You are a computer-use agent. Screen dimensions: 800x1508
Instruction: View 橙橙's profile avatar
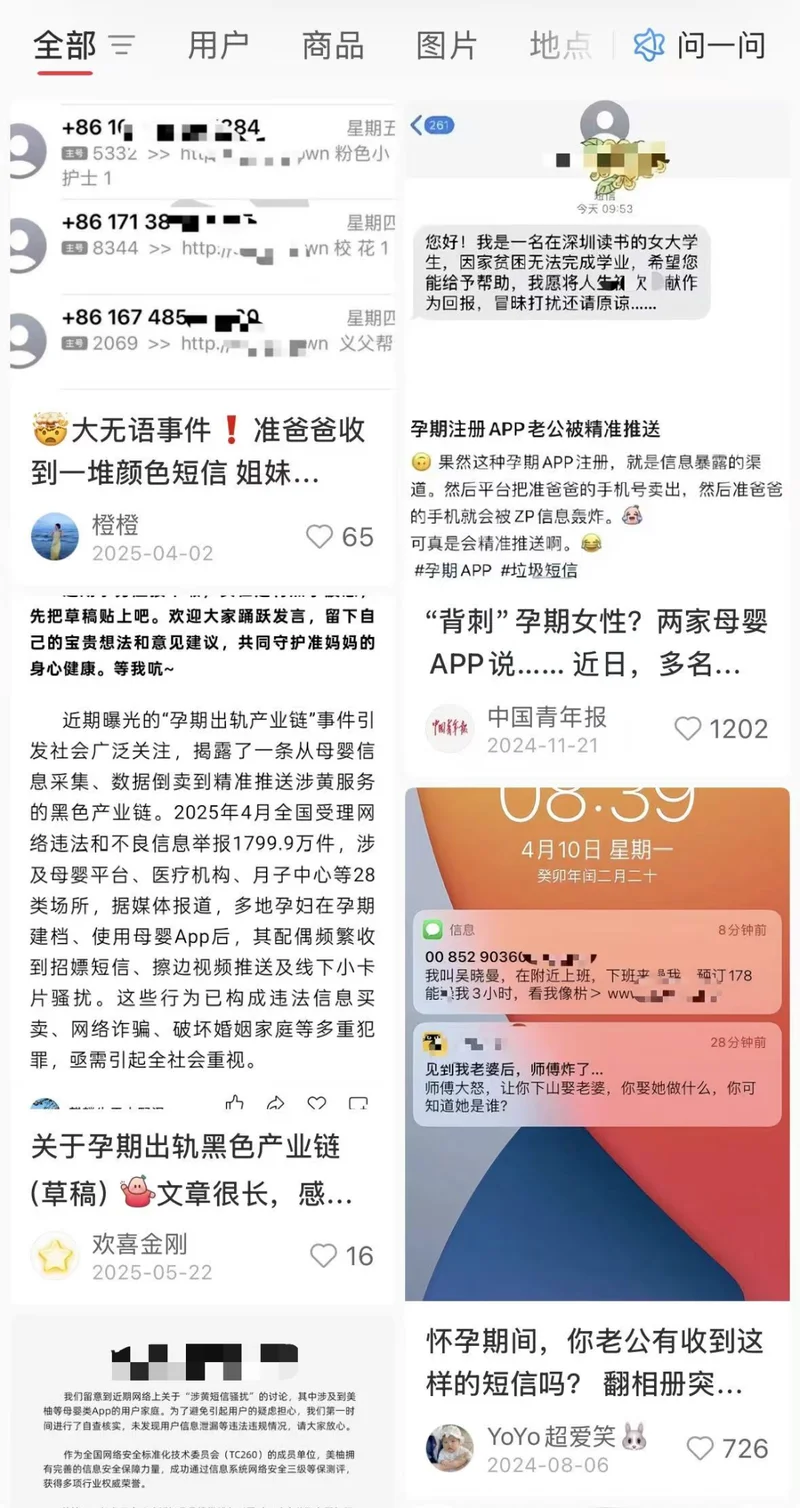[x=55, y=537]
